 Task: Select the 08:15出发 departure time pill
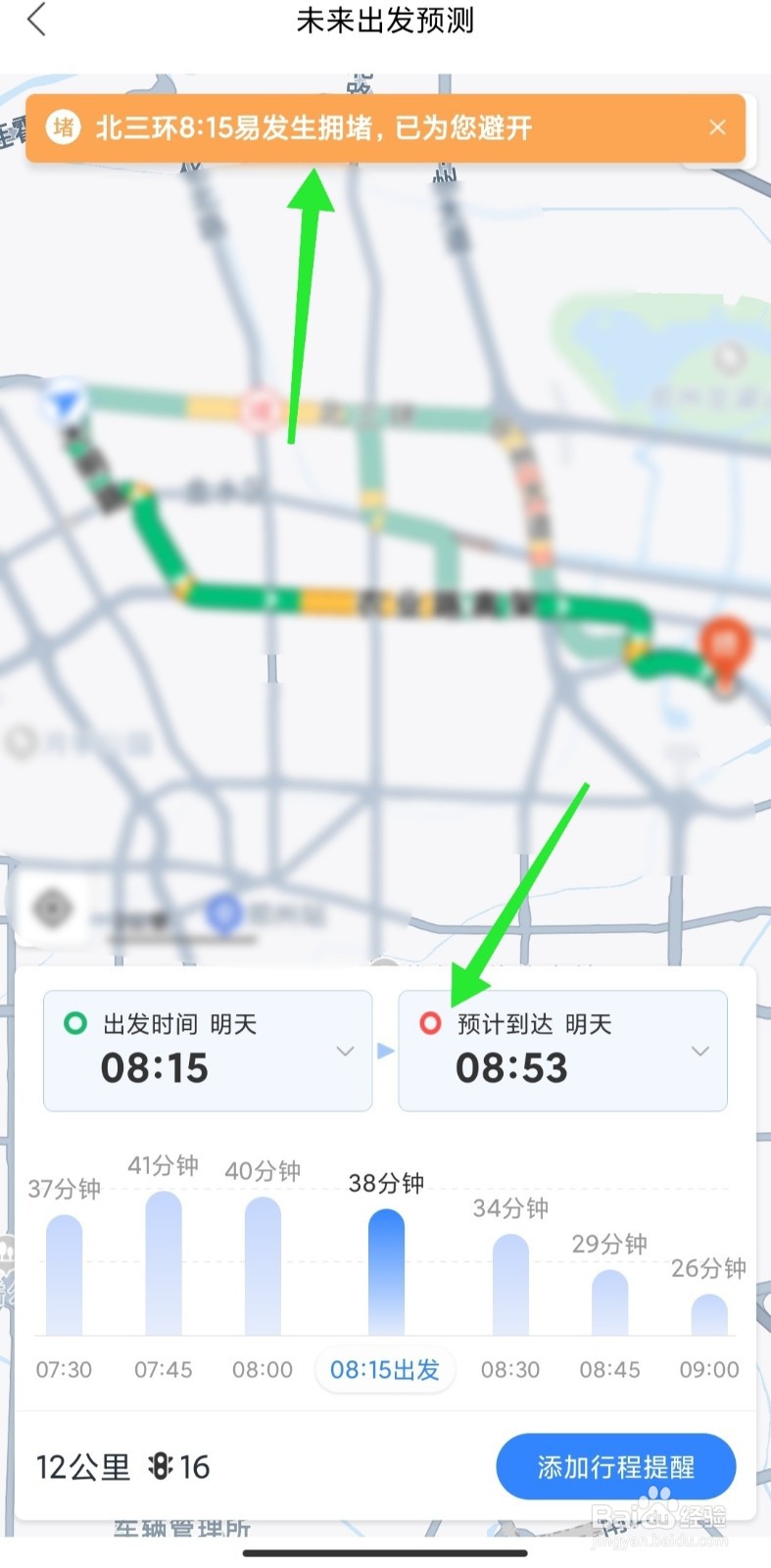point(385,1370)
